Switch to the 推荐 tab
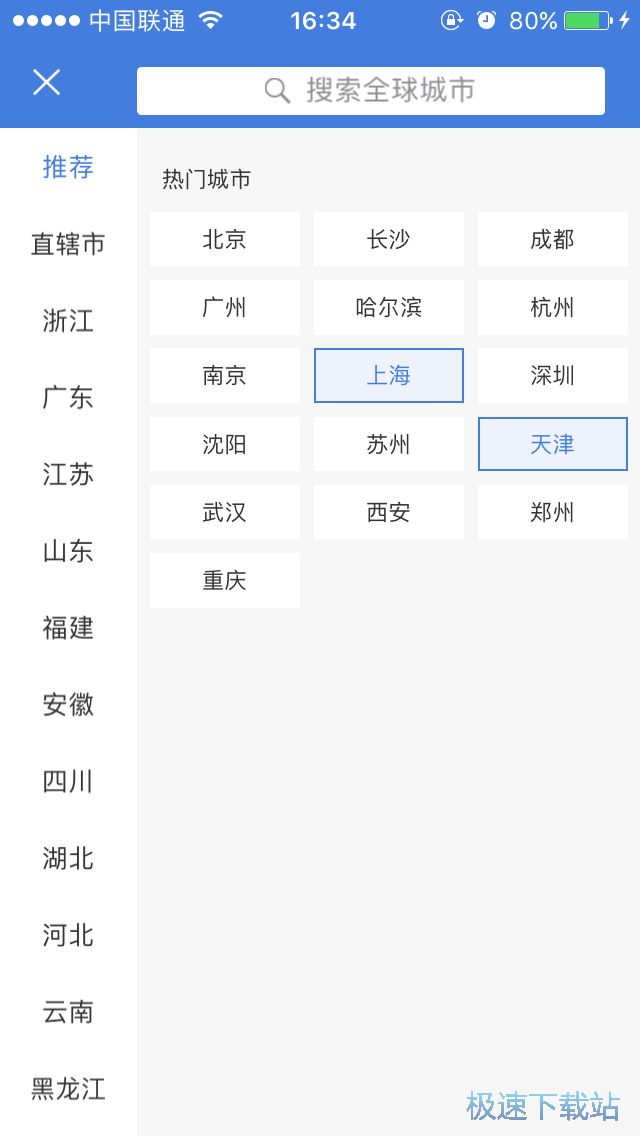The width and height of the screenshot is (640, 1136). (68, 167)
